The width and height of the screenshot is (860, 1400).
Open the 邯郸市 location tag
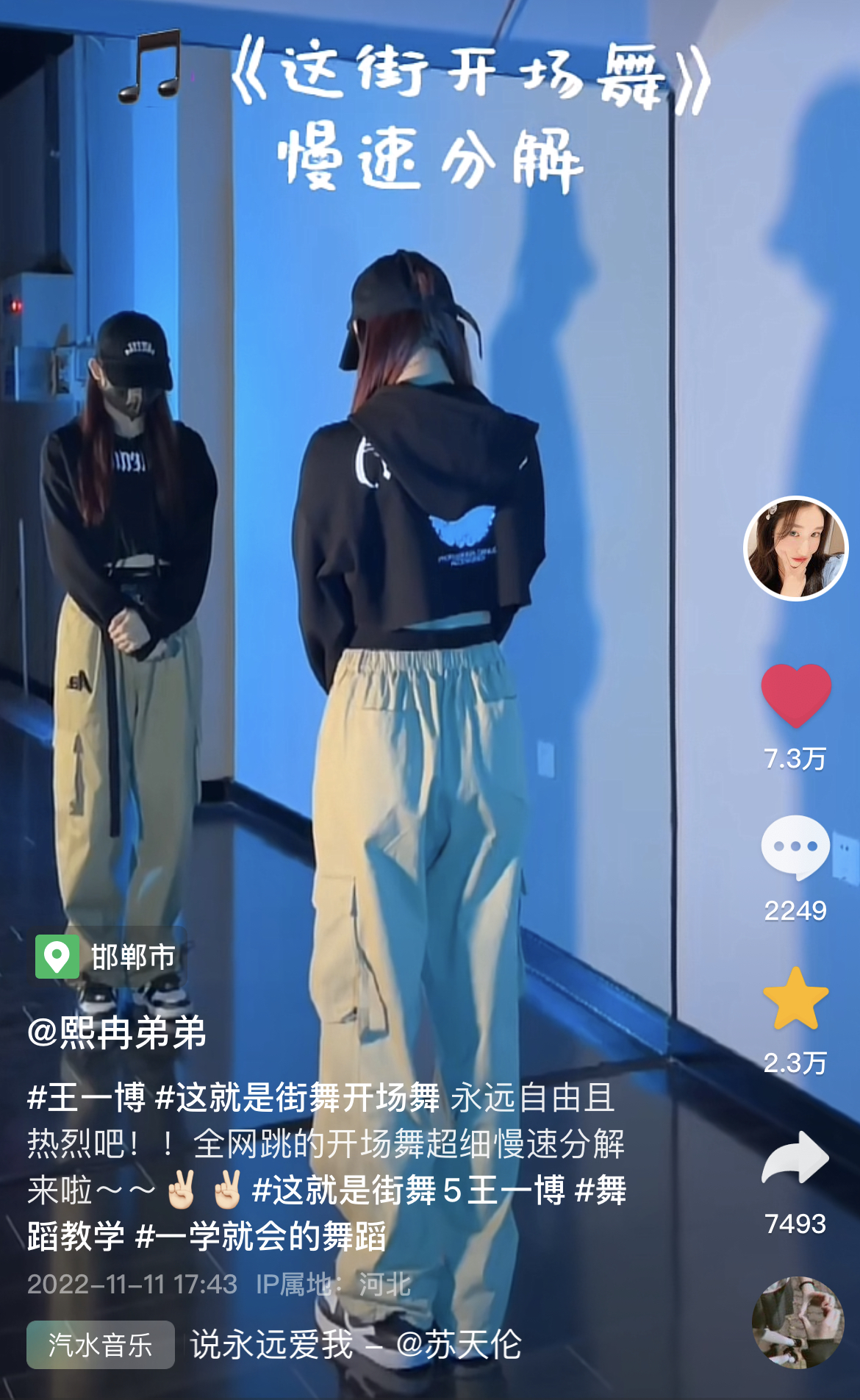[107, 957]
